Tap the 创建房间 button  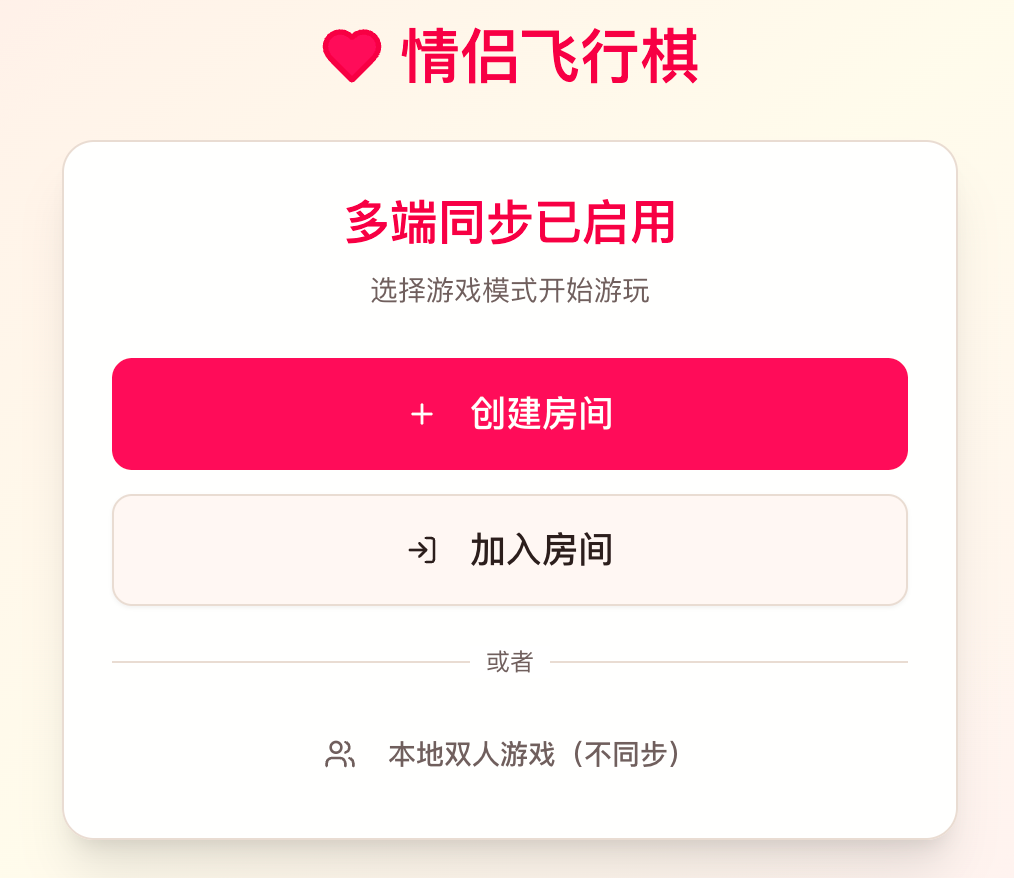pyautogui.click(x=510, y=414)
